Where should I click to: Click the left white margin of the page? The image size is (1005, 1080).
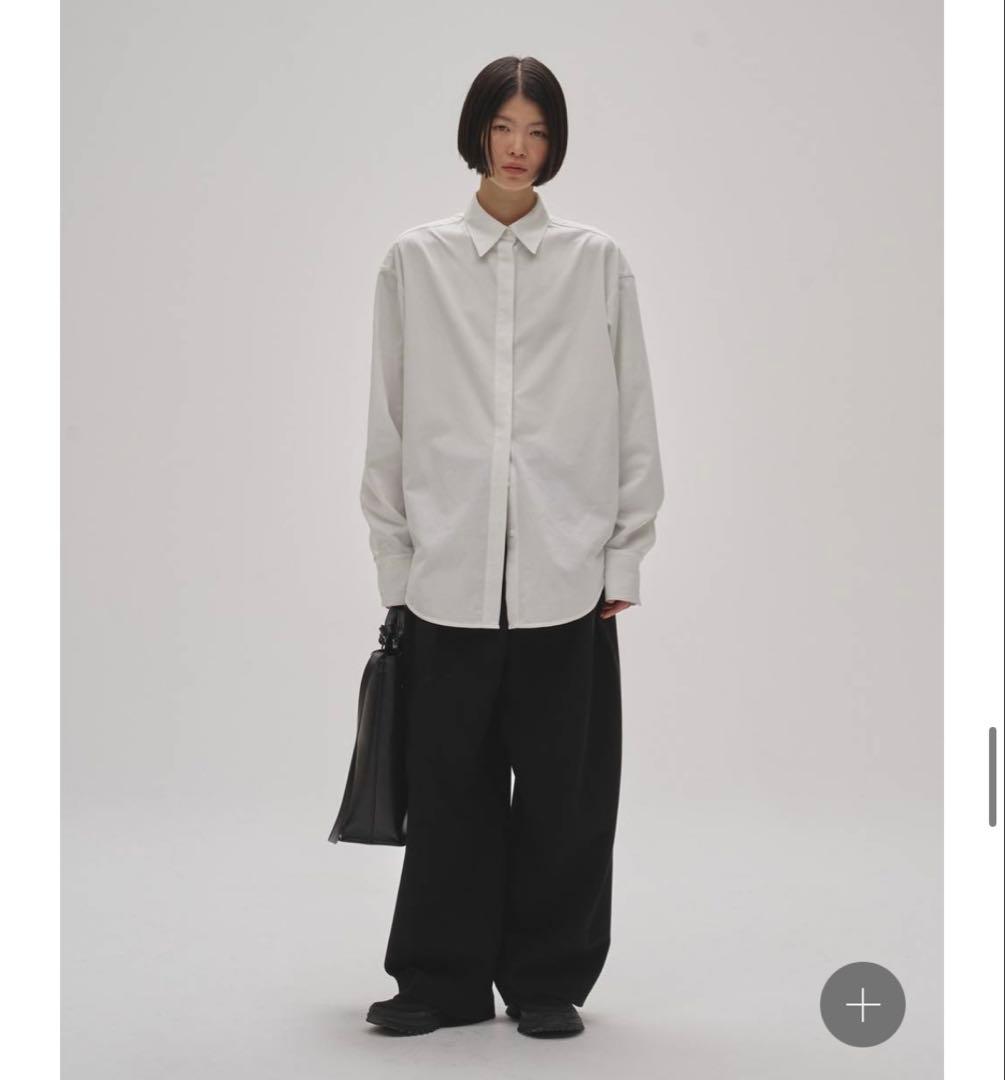[x=30, y=540]
